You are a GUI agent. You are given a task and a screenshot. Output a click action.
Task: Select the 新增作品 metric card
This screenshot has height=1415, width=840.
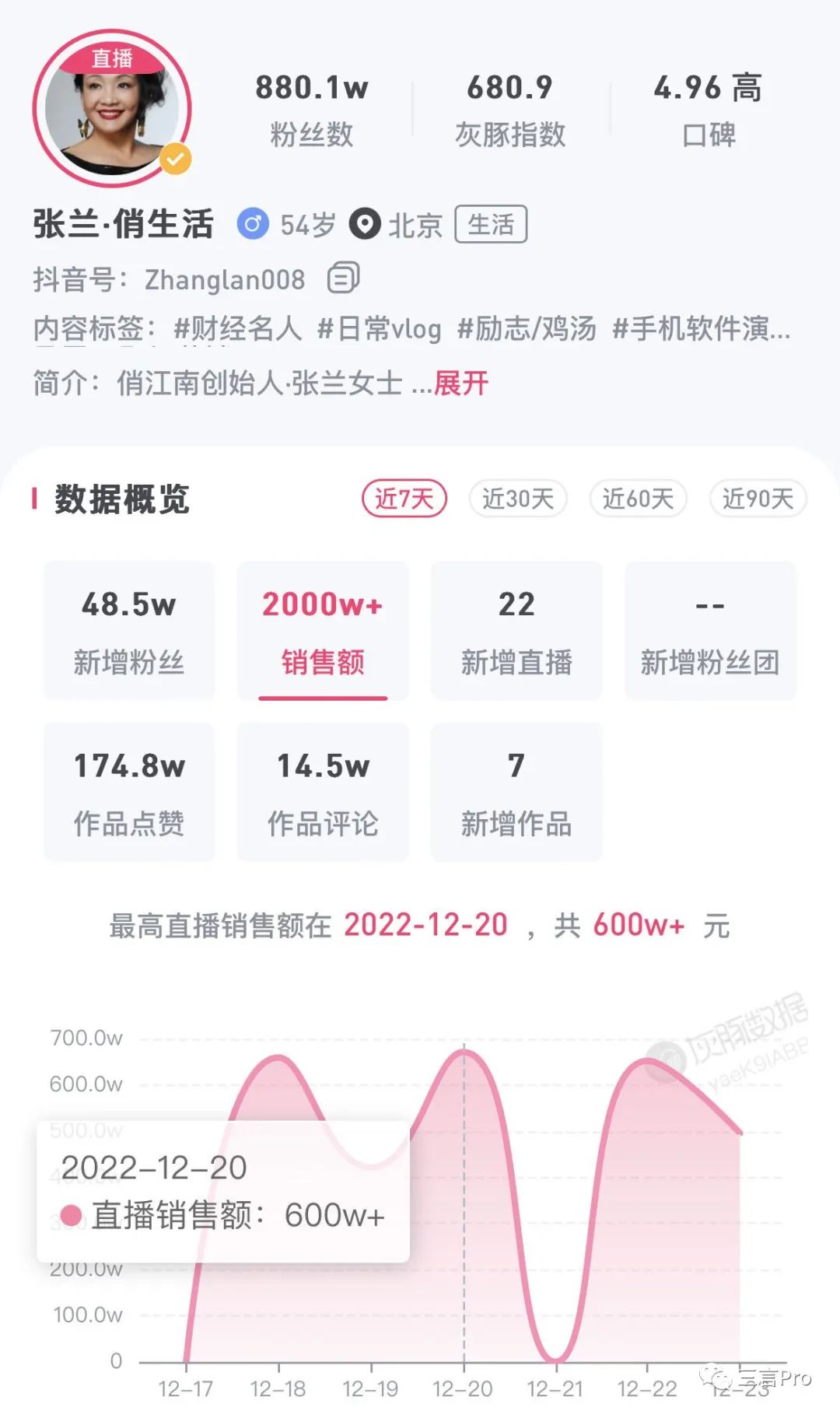coord(516,792)
